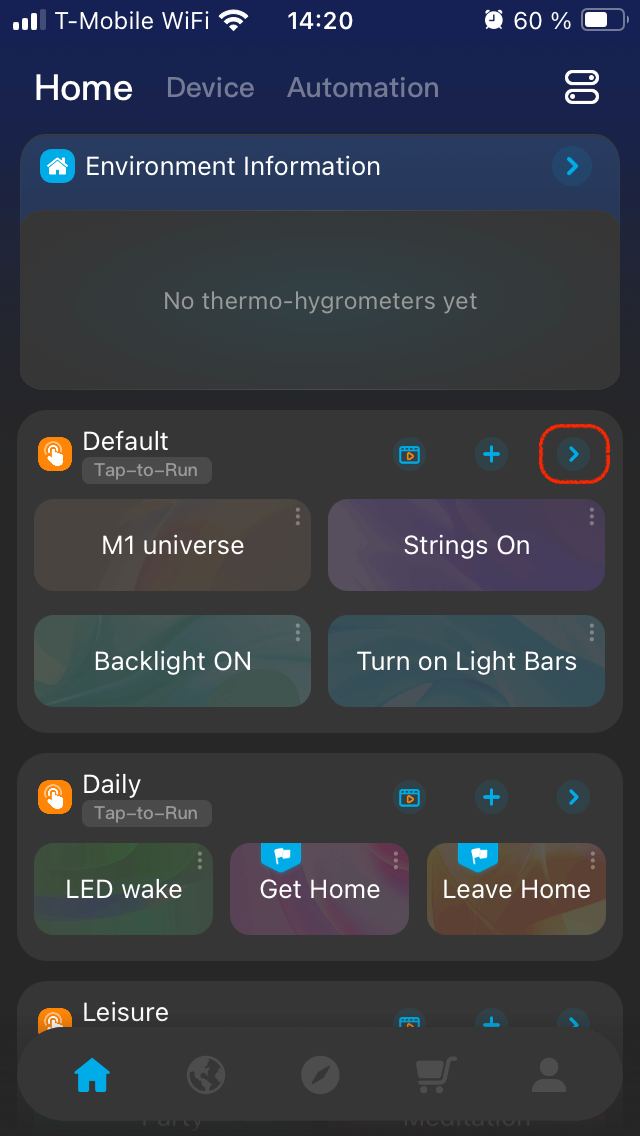This screenshot has height=1136, width=640.
Task: Switch to the Automation tab
Action: [x=363, y=88]
